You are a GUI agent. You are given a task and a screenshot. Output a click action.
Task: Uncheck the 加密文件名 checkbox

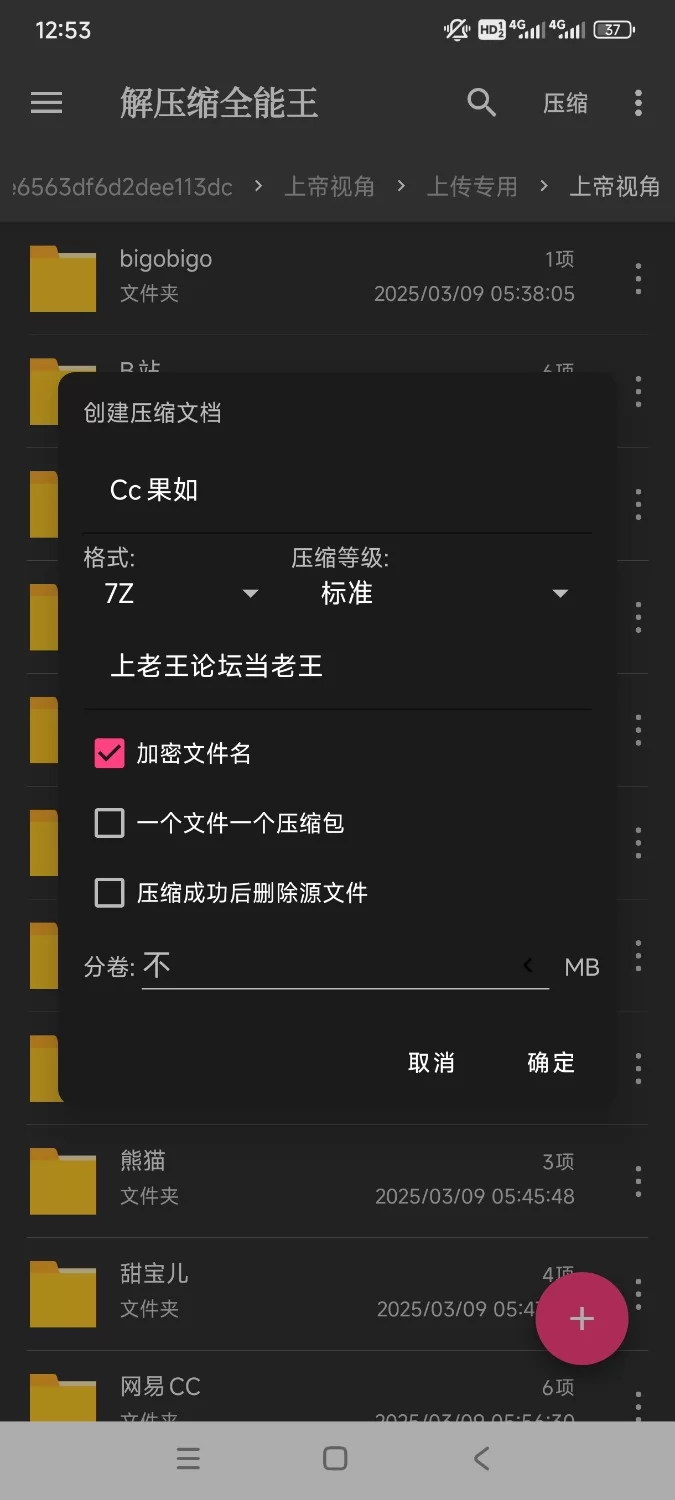[x=109, y=754]
